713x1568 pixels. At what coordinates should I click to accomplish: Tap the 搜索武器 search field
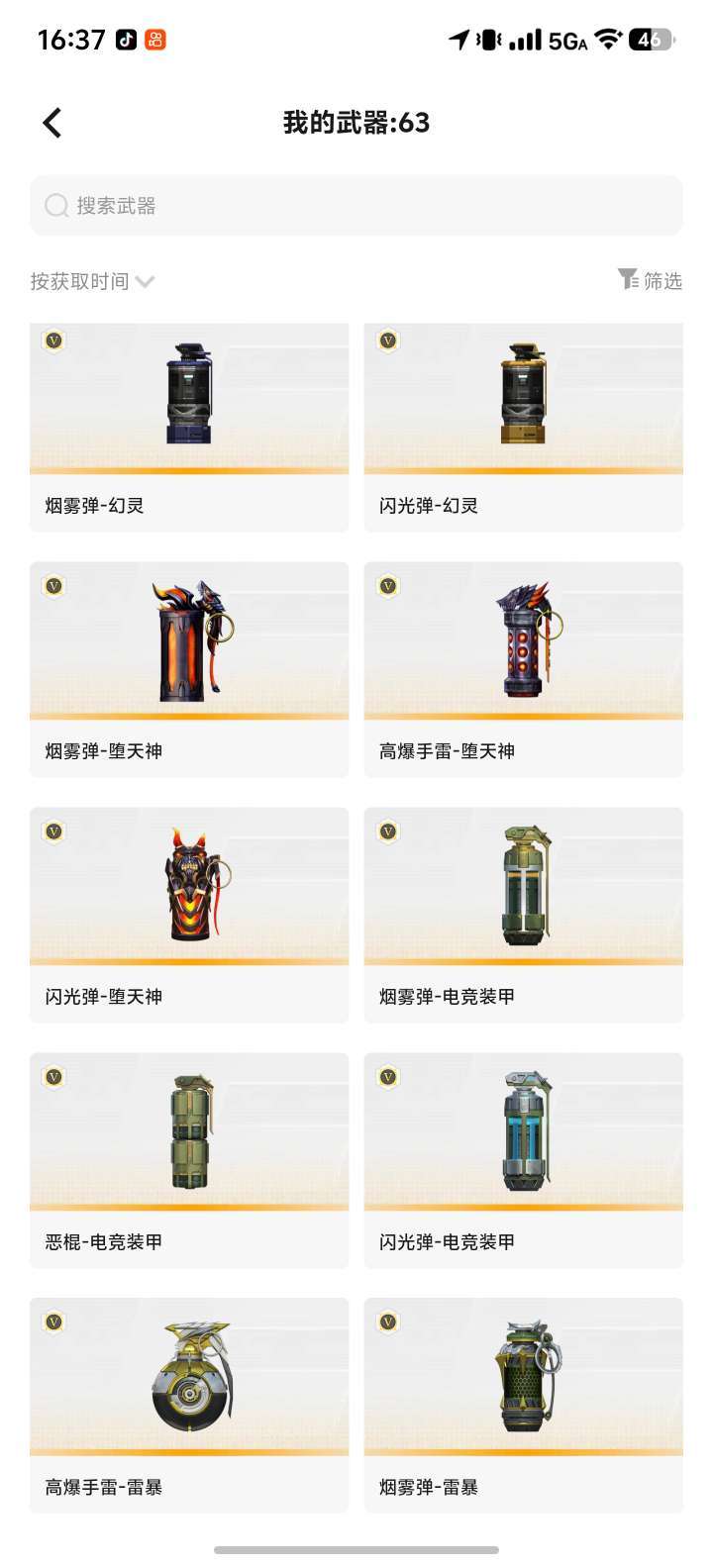point(356,206)
